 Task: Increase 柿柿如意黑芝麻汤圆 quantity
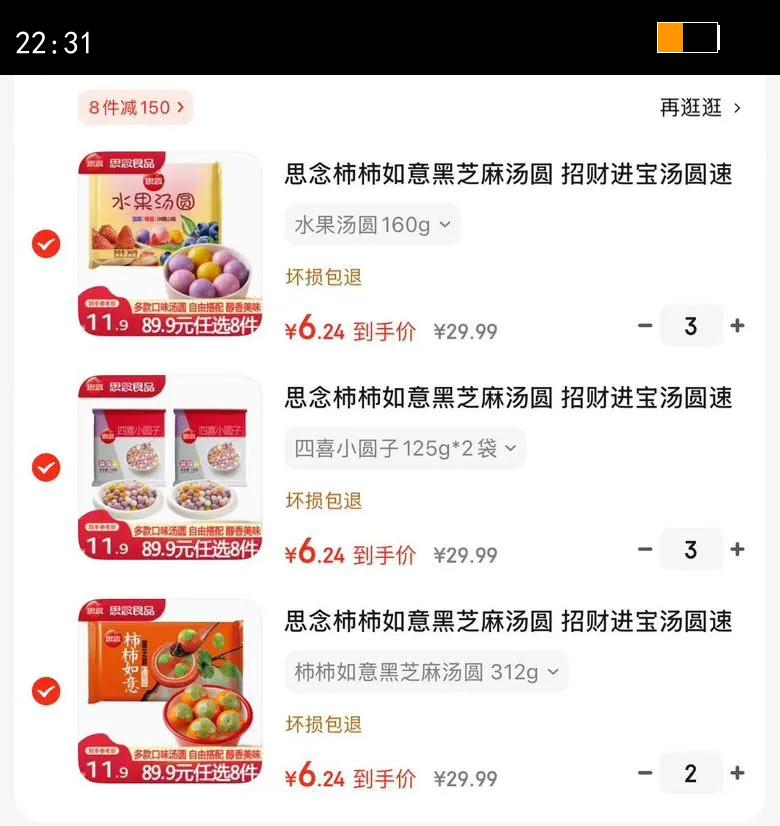737,773
